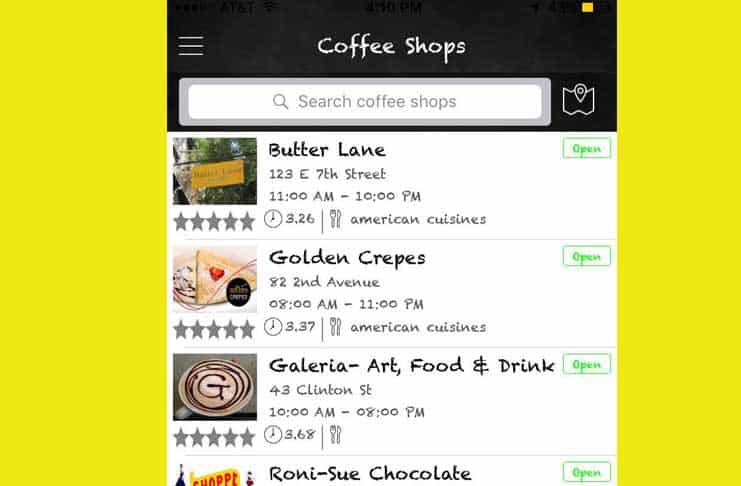The height and width of the screenshot is (486, 741).
Task: Open the Butter Lane listing
Action: point(327,150)
